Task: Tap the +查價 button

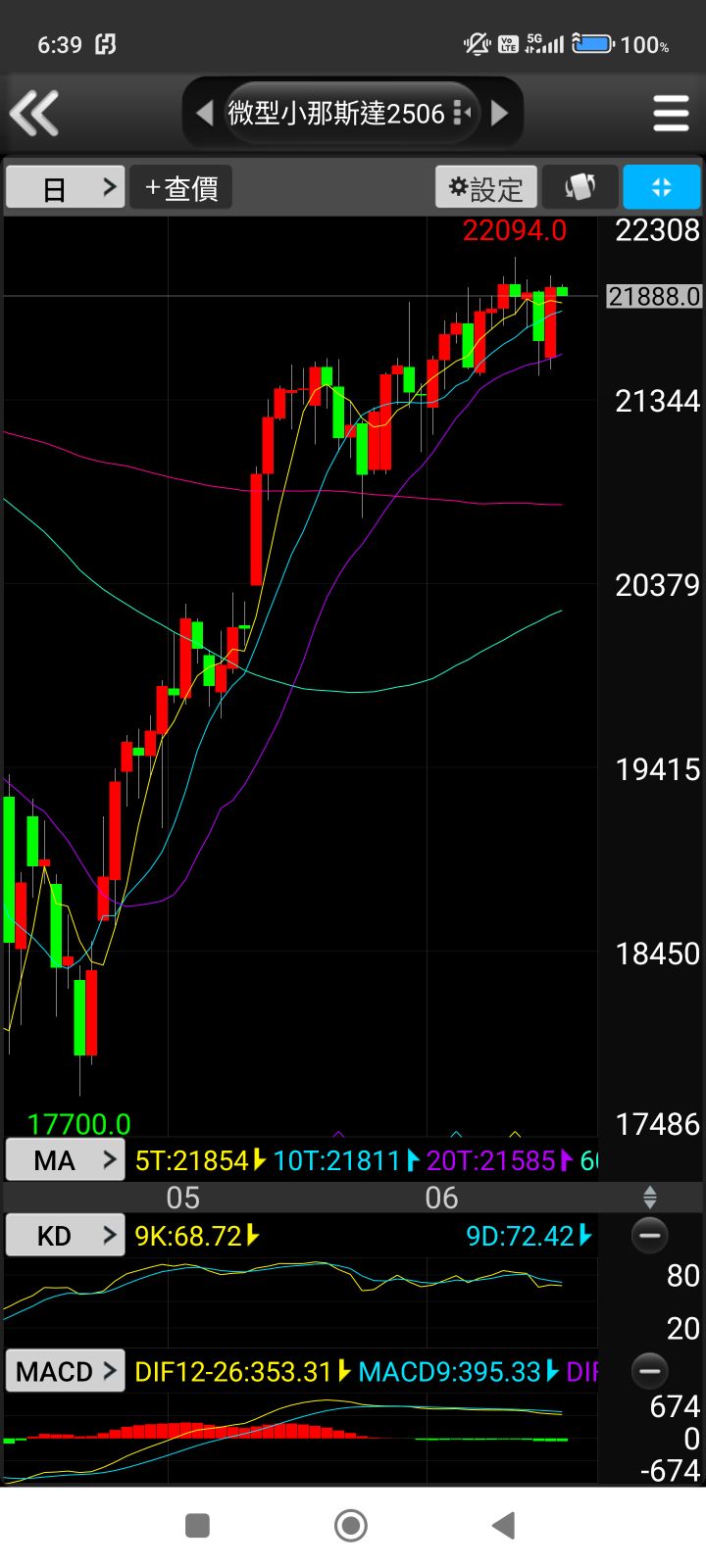Action: pyautogui.click(x=181, y=187)
